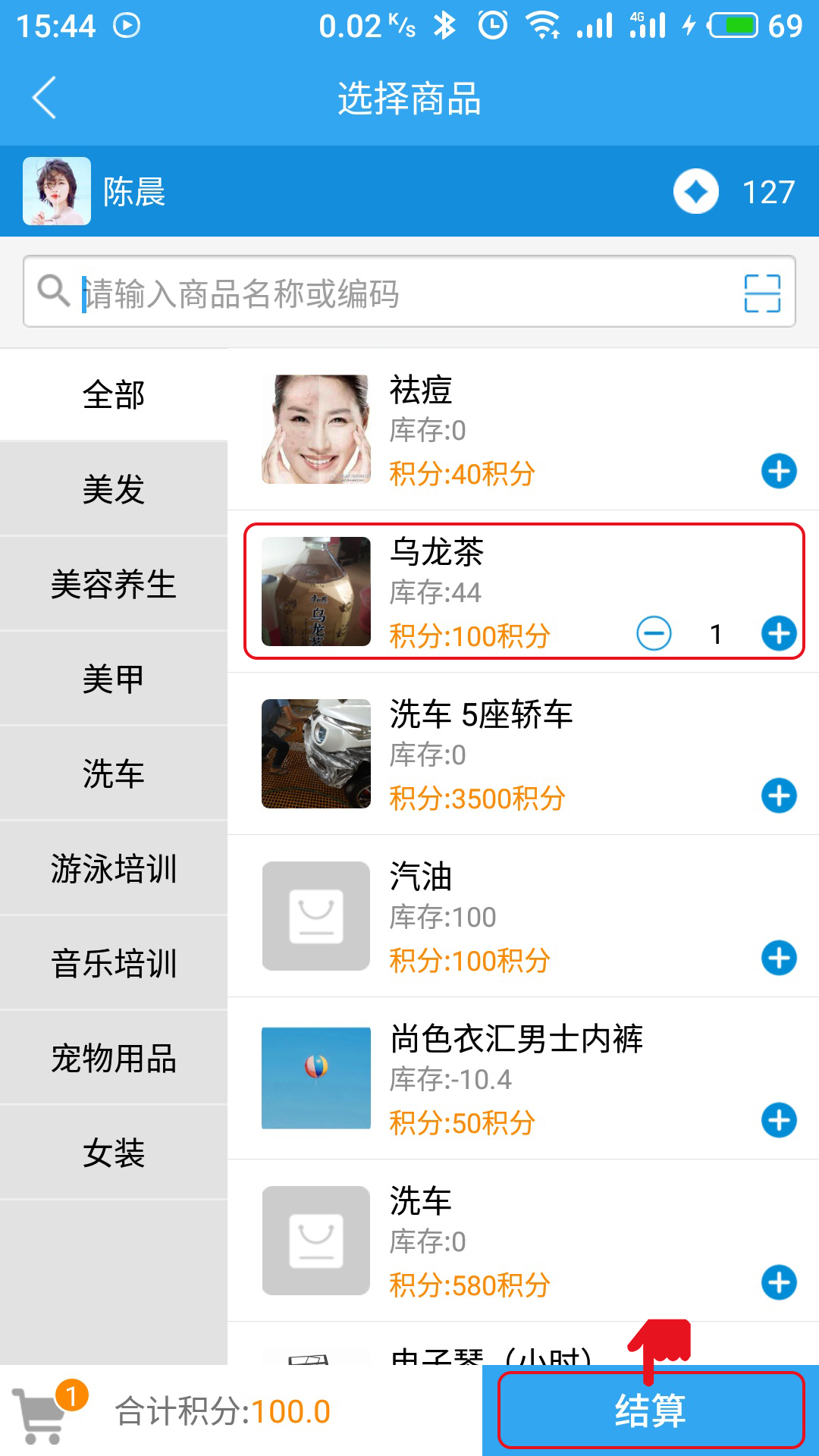Select the 洗车 category in sidebar

[x=114, y=773]
